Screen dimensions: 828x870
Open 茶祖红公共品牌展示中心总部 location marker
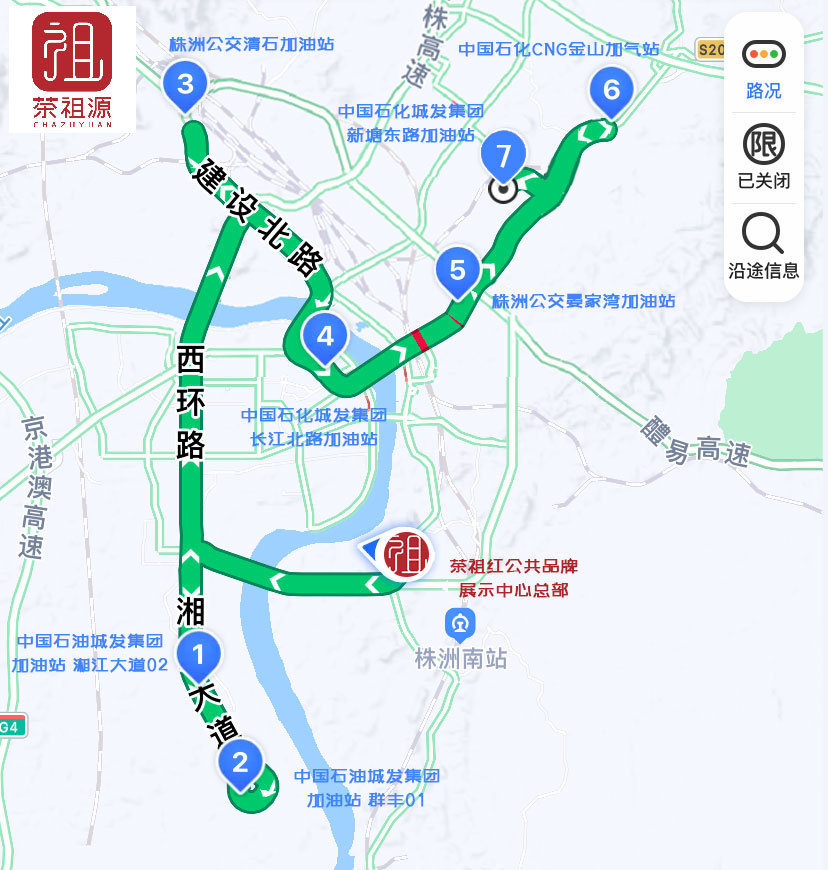tap(406, 554)
